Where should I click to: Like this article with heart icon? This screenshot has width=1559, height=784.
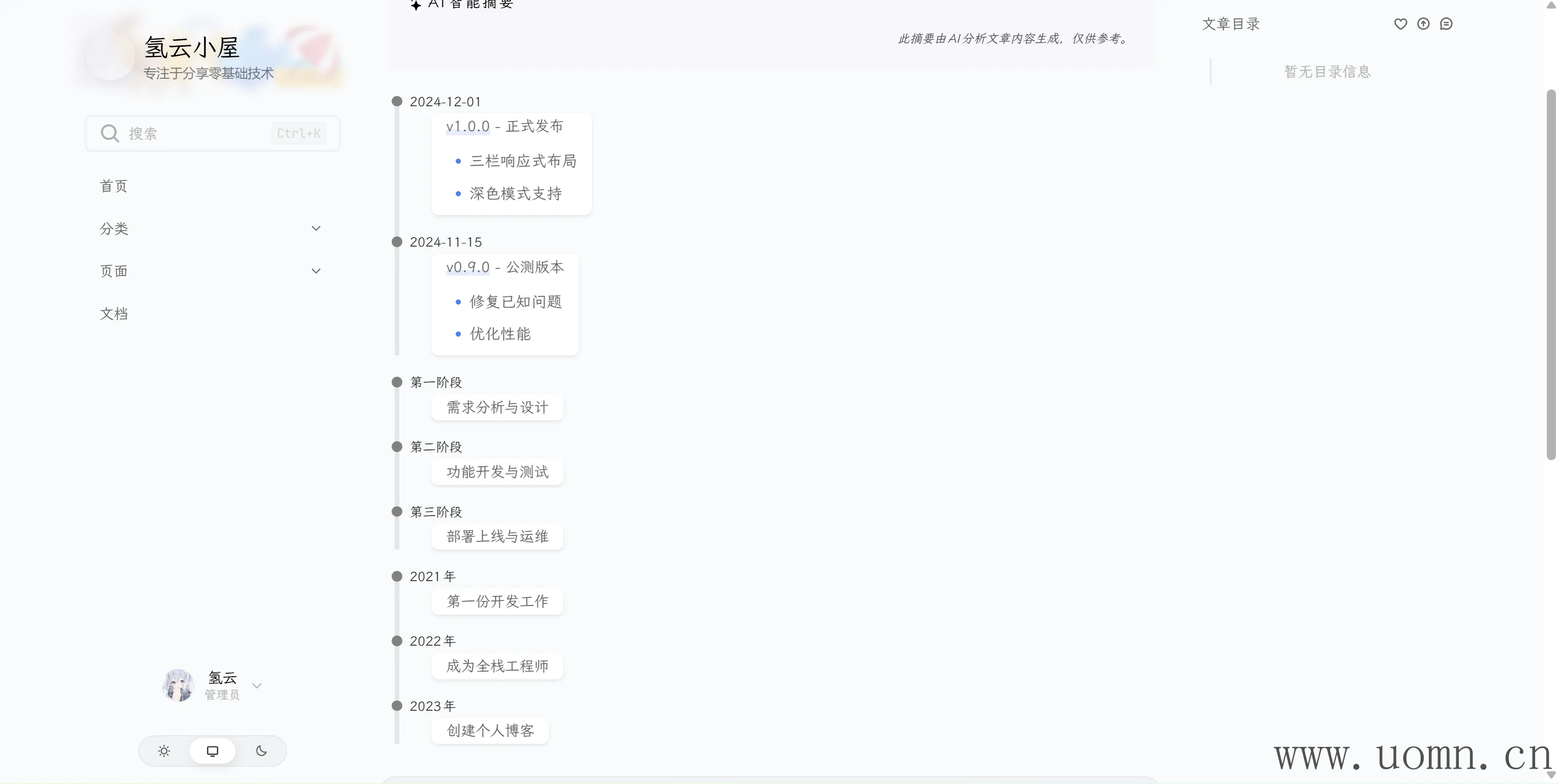click(1400, 24)
